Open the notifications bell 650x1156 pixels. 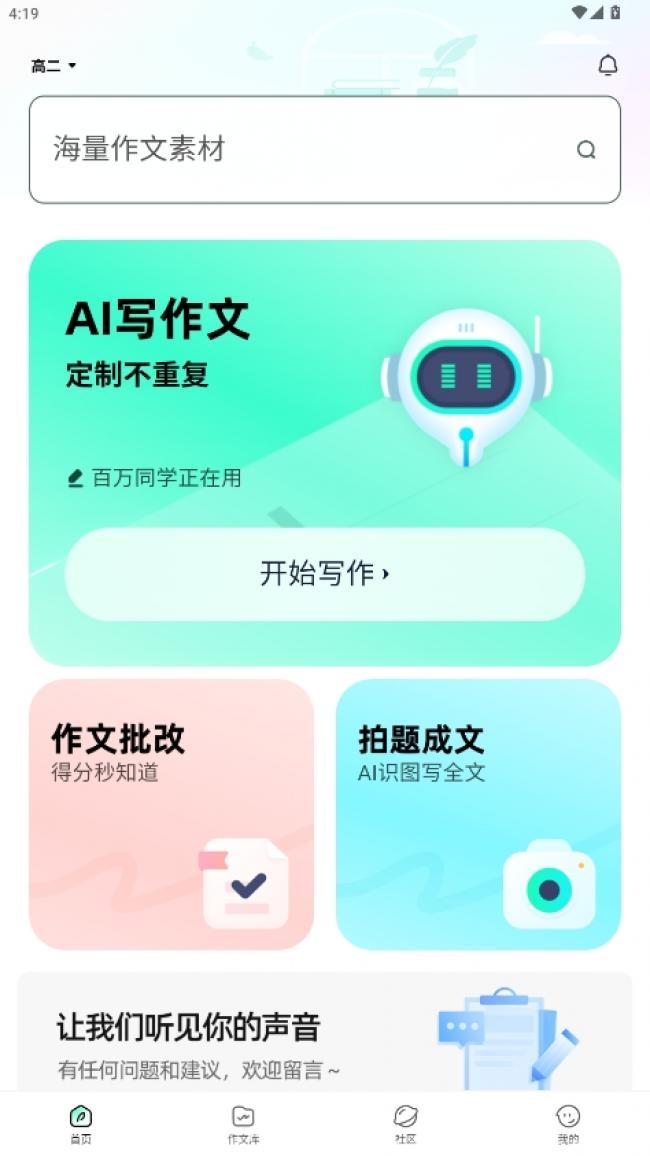point(607,66)
